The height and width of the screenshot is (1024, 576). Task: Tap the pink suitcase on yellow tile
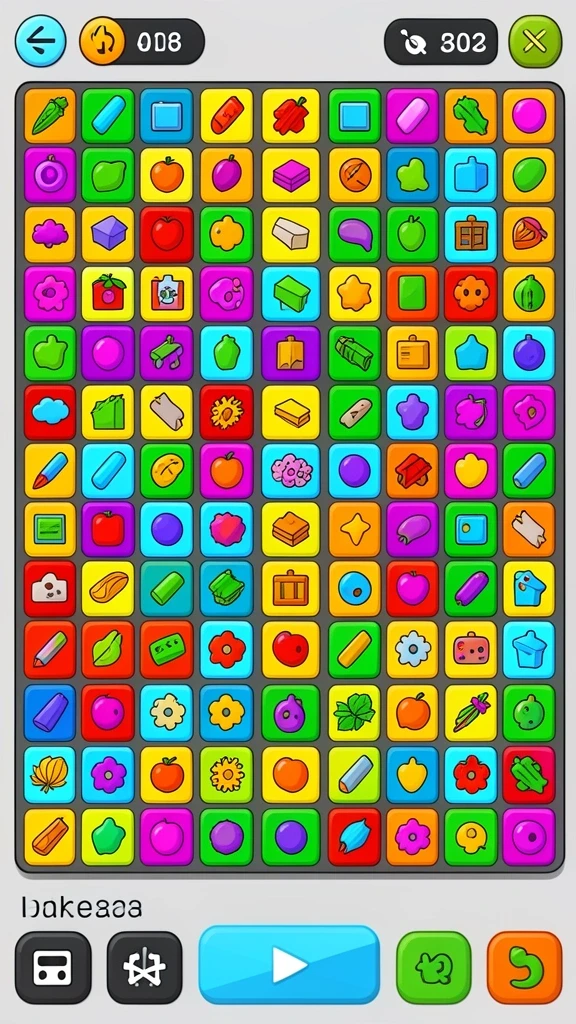[470, 649]
